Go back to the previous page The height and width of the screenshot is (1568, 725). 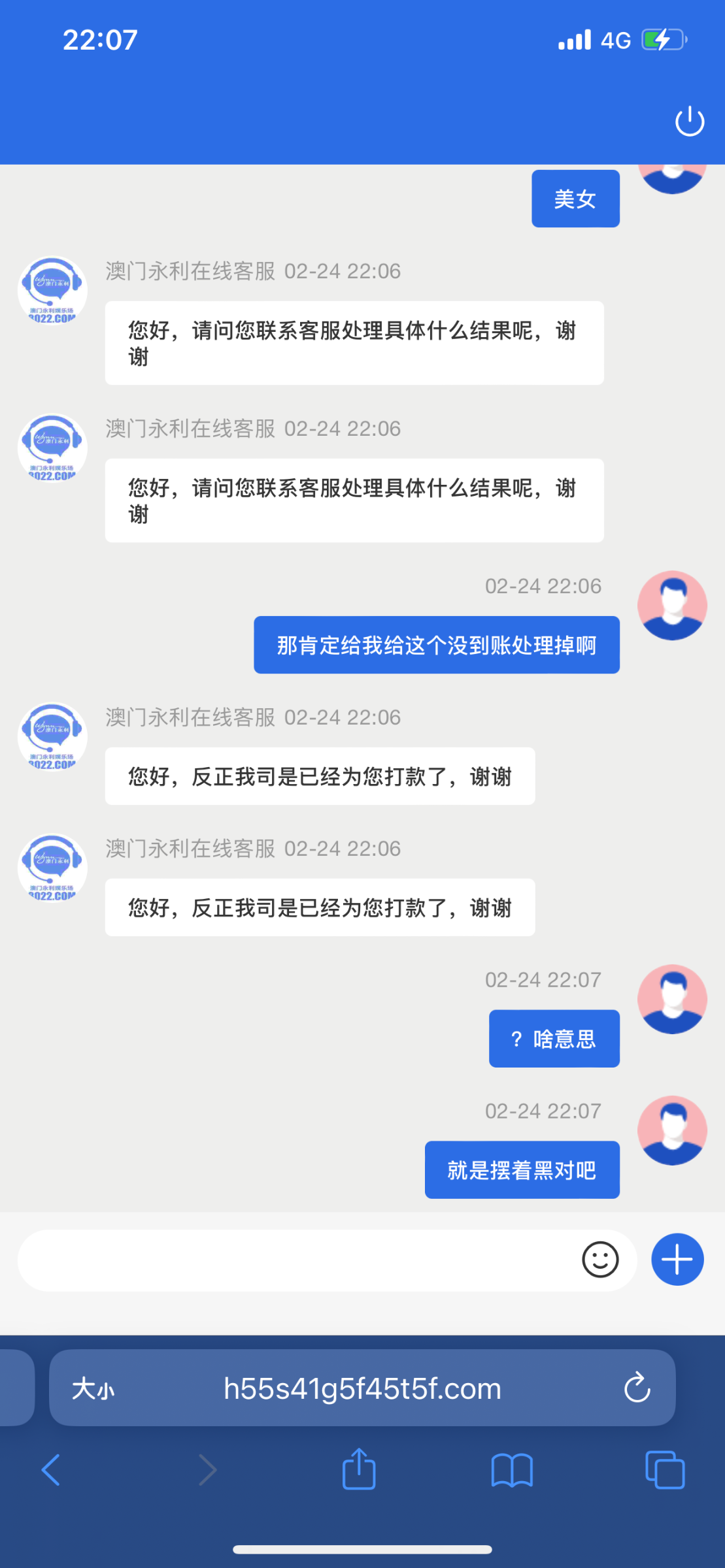51,1470
